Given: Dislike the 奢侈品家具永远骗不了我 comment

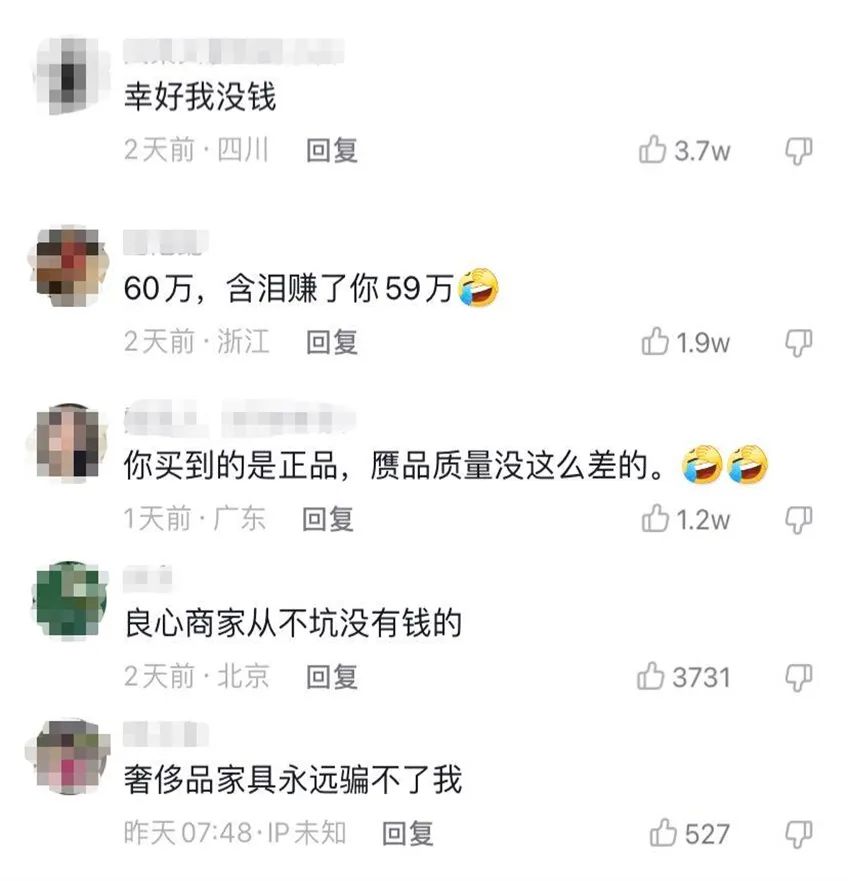Looking at the screenshot, I should point(798,833).
